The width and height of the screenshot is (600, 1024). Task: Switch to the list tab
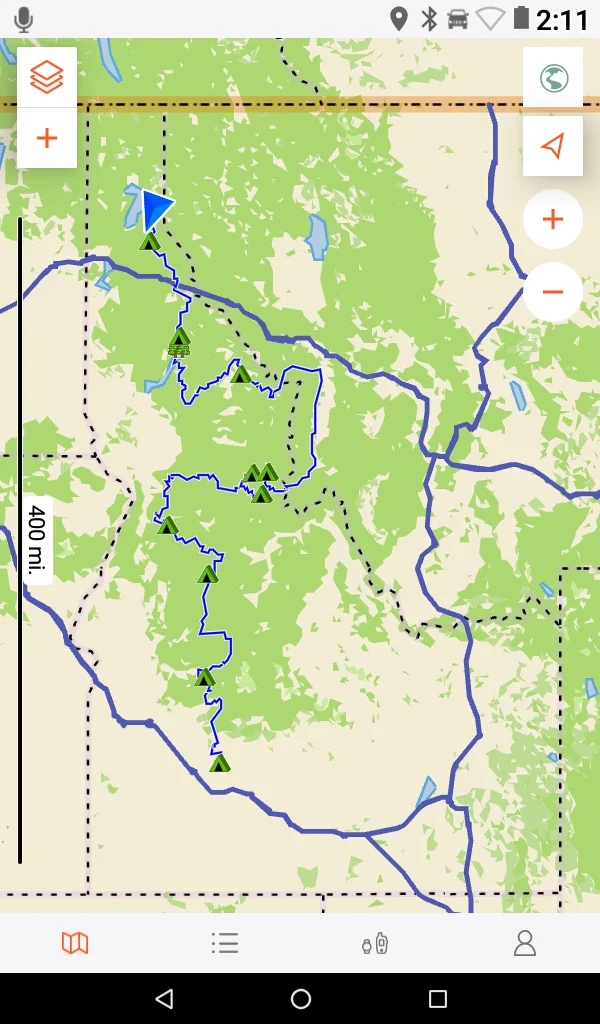click(225, 943)
